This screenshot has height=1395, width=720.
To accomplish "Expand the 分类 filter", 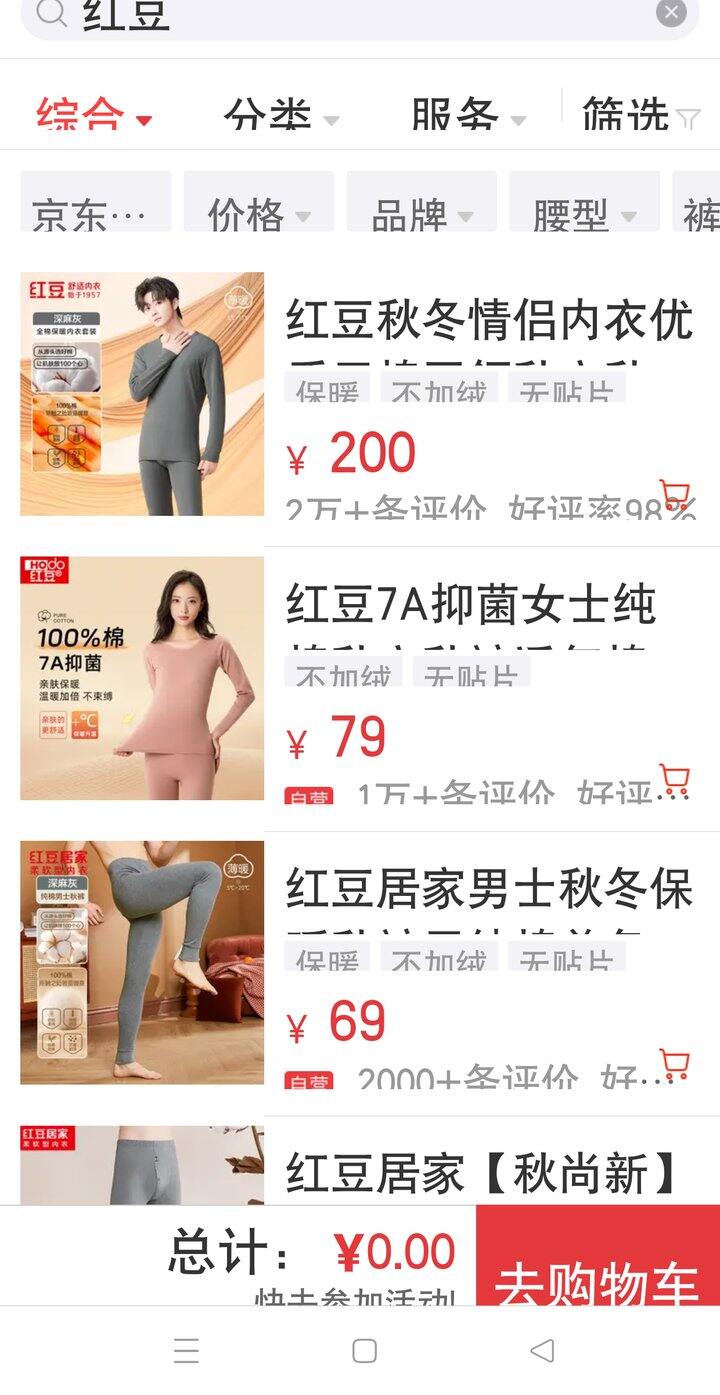I will coord(280,117).
